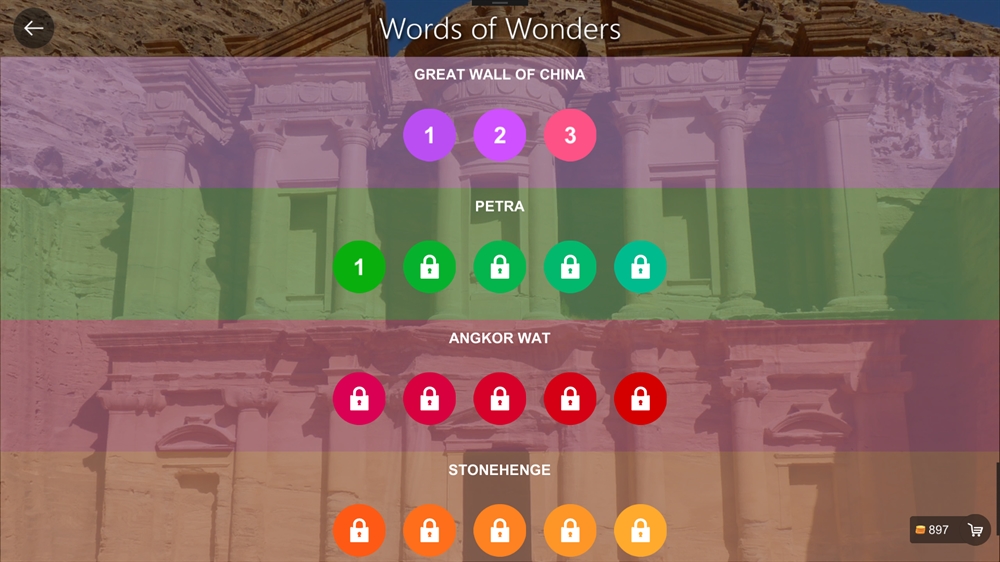Go back using the arrow button
This screenshot has width=1000, height=562.
[x=33, y=28]
